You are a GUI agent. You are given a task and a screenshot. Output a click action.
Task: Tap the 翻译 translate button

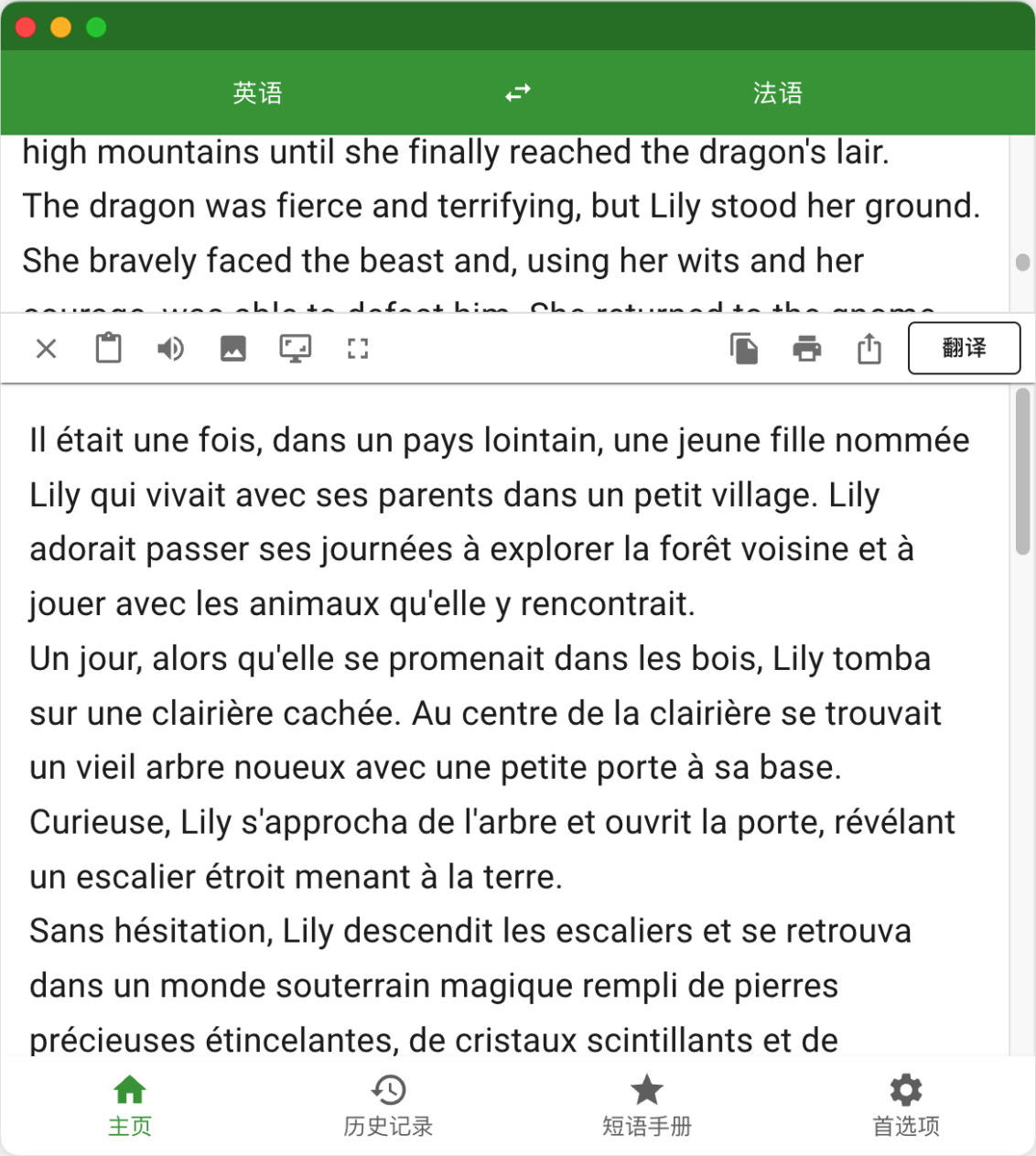tap(964, 348)
